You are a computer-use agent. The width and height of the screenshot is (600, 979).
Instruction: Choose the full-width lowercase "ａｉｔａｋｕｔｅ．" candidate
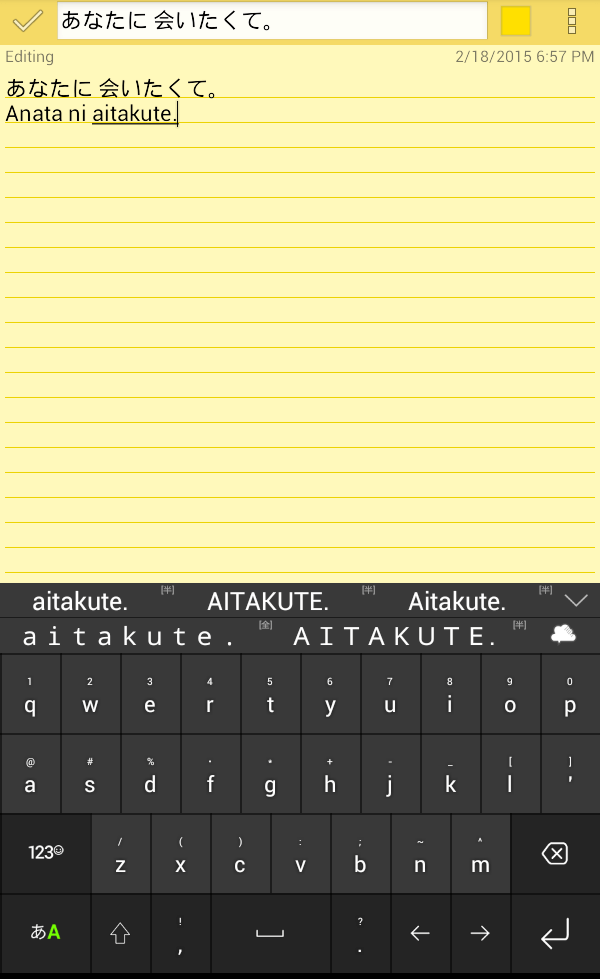coord(129,637)
